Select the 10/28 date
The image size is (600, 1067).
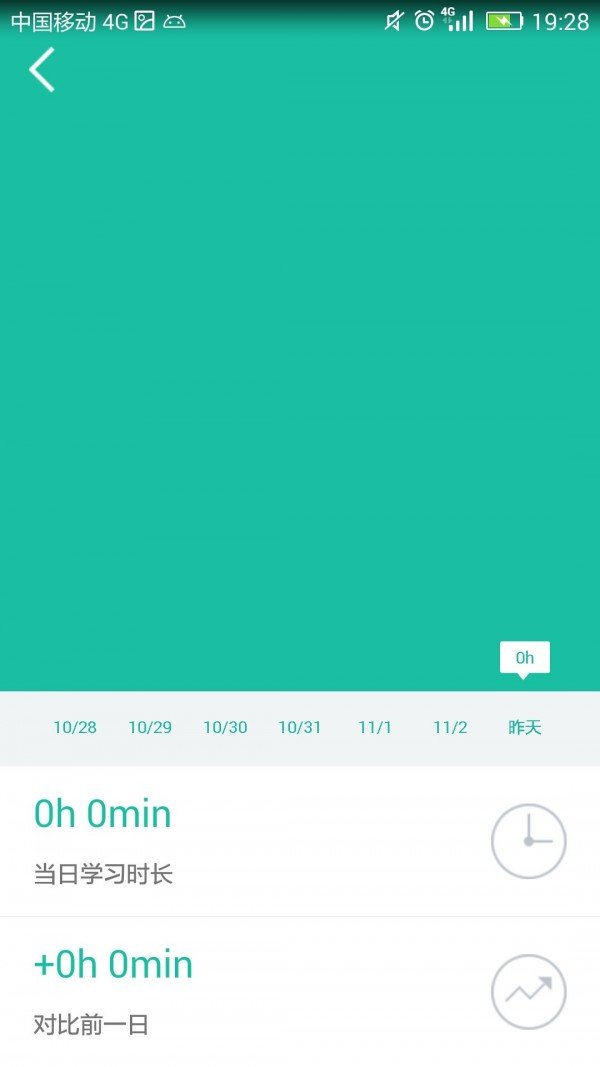coord(75,727)
